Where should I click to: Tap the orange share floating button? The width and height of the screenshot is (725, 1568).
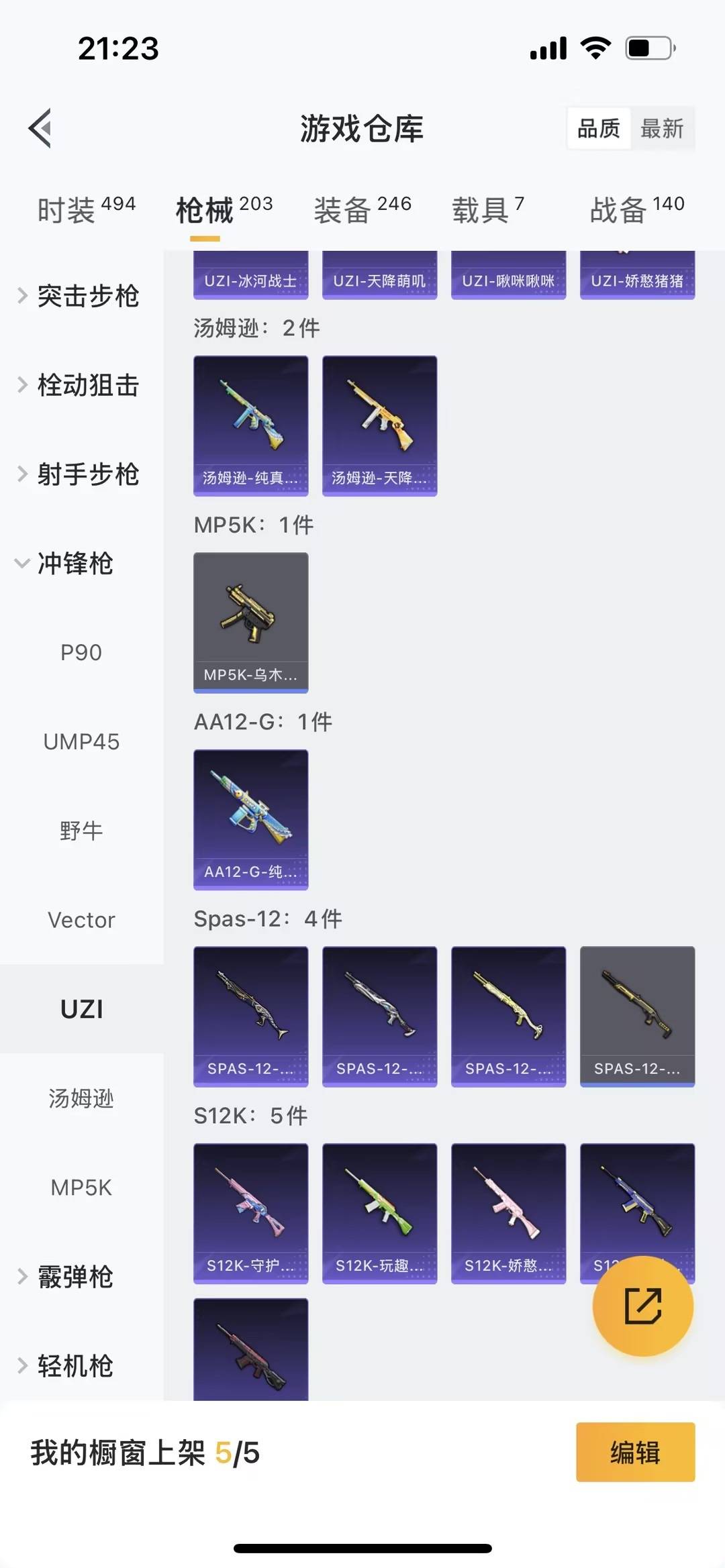pyautogui.click(x=642, y=1306)
